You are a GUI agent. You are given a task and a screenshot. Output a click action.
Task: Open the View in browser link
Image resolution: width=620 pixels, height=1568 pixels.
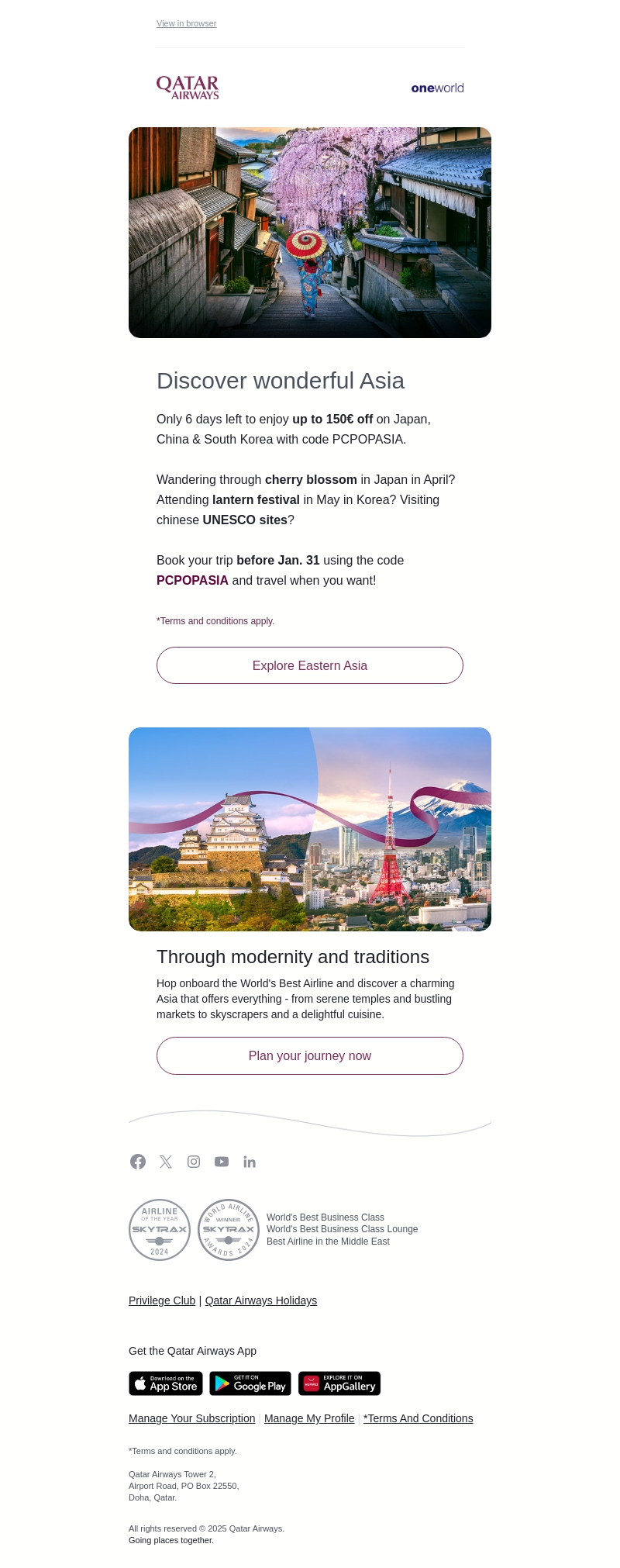click(x=186, y=23)
